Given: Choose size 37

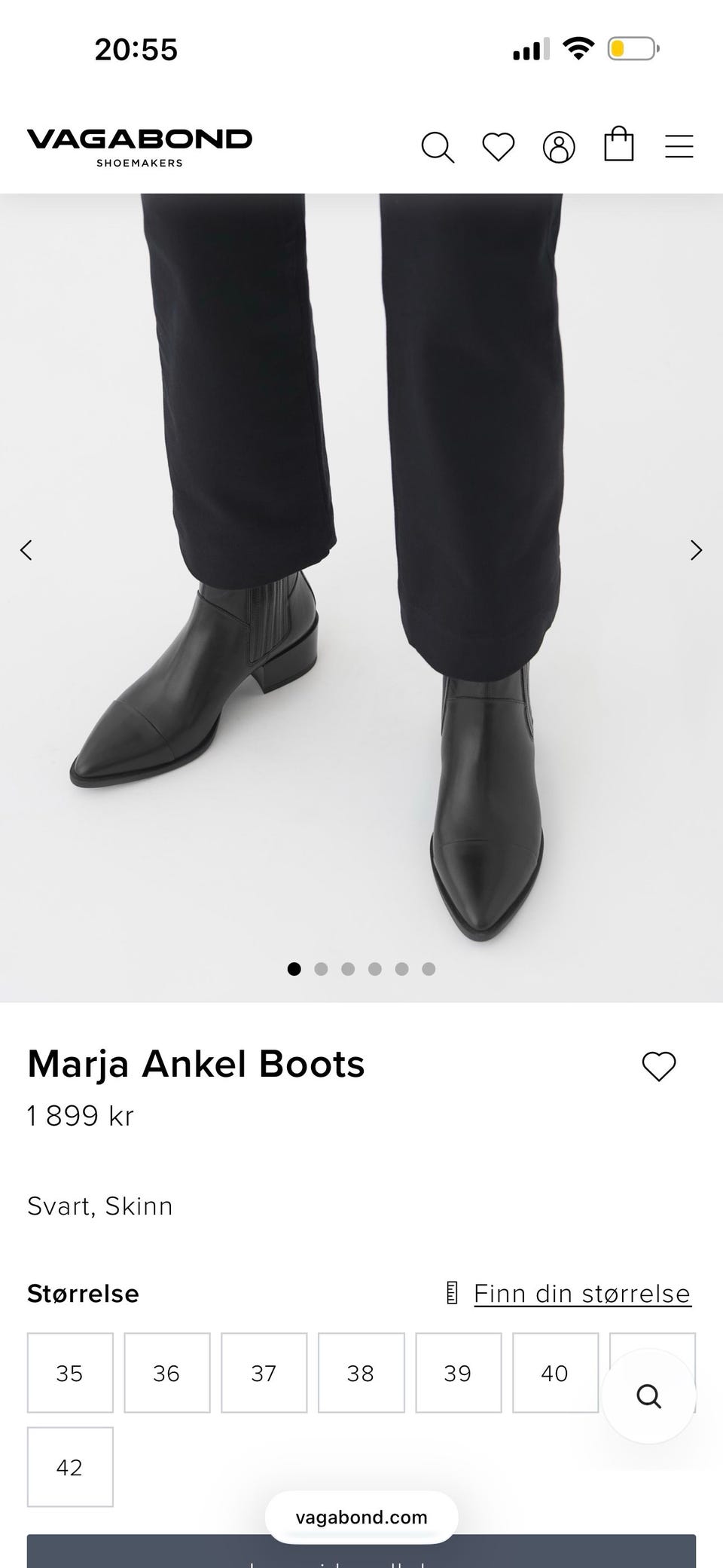Looking at the screenshot, I should click(x=264, y=1373).
